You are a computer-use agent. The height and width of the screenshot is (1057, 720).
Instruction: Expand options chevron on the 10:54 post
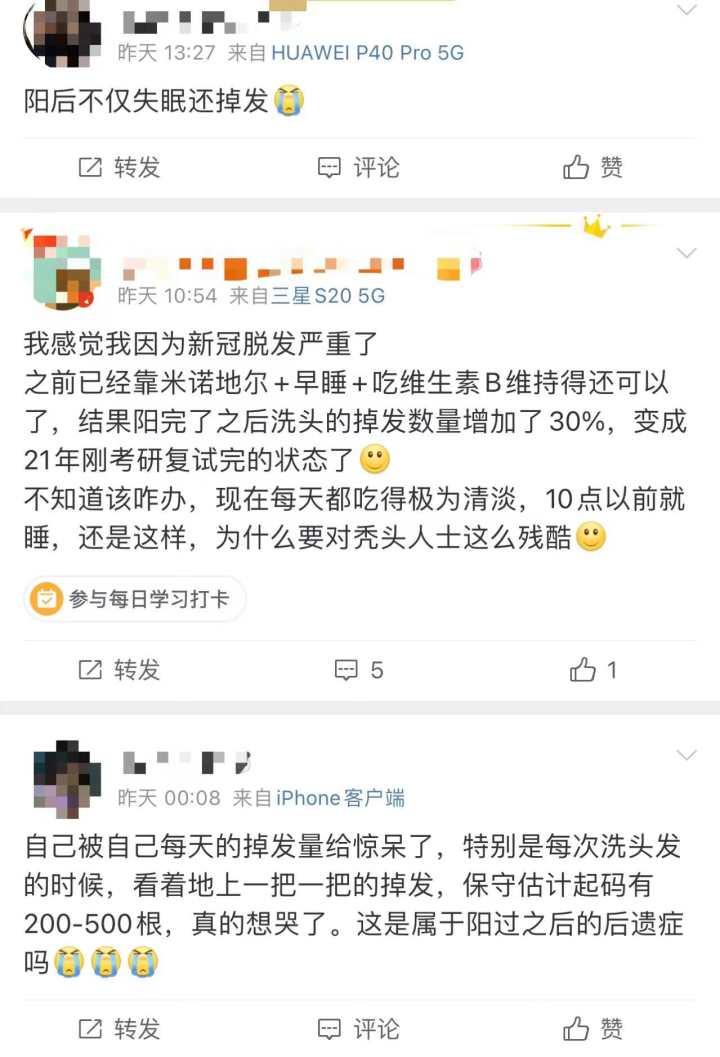click(x=687, y=253)
